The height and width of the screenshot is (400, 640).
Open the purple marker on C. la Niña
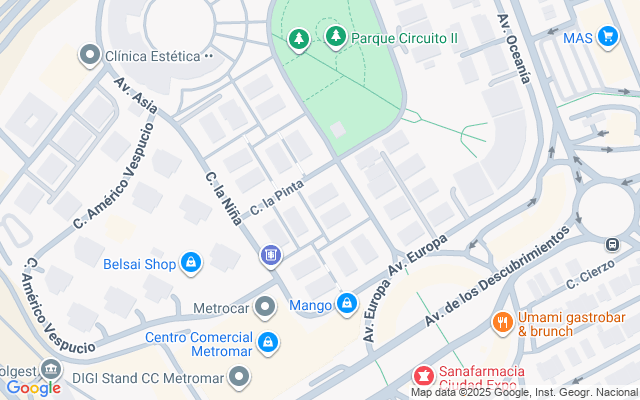(271, 256)
